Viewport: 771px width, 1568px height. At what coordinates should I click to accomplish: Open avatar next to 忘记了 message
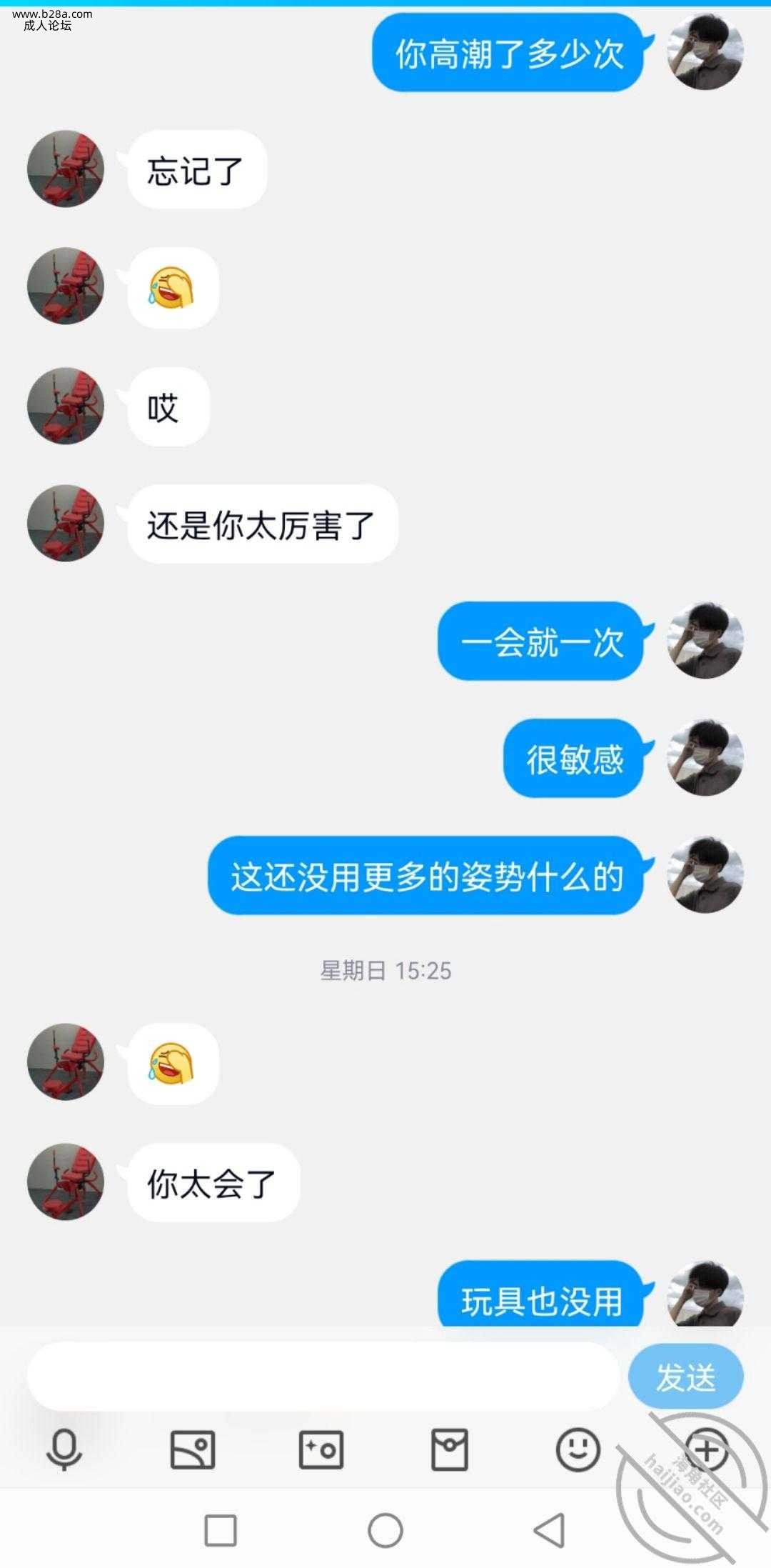pyautogui.click(x=66, y=169)
